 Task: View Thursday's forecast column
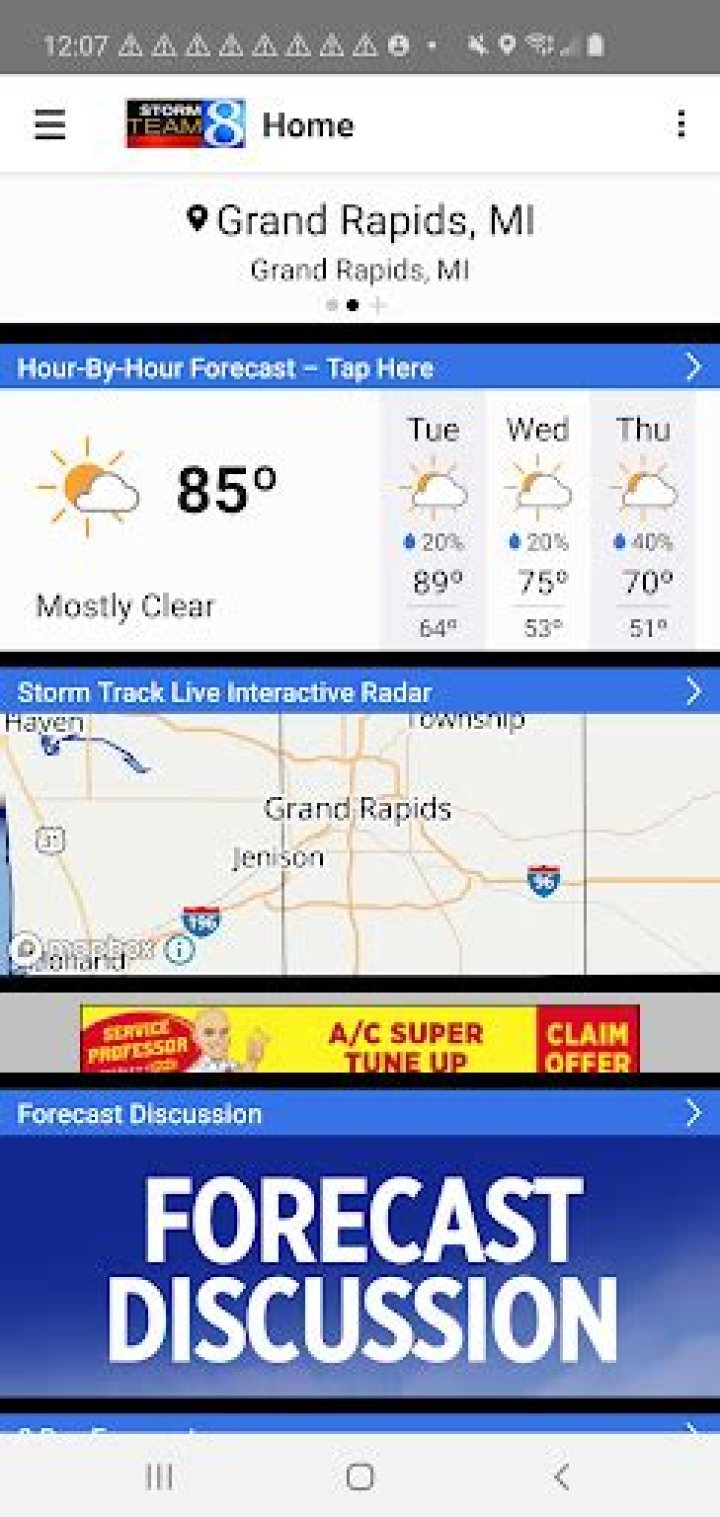[643, 520]
